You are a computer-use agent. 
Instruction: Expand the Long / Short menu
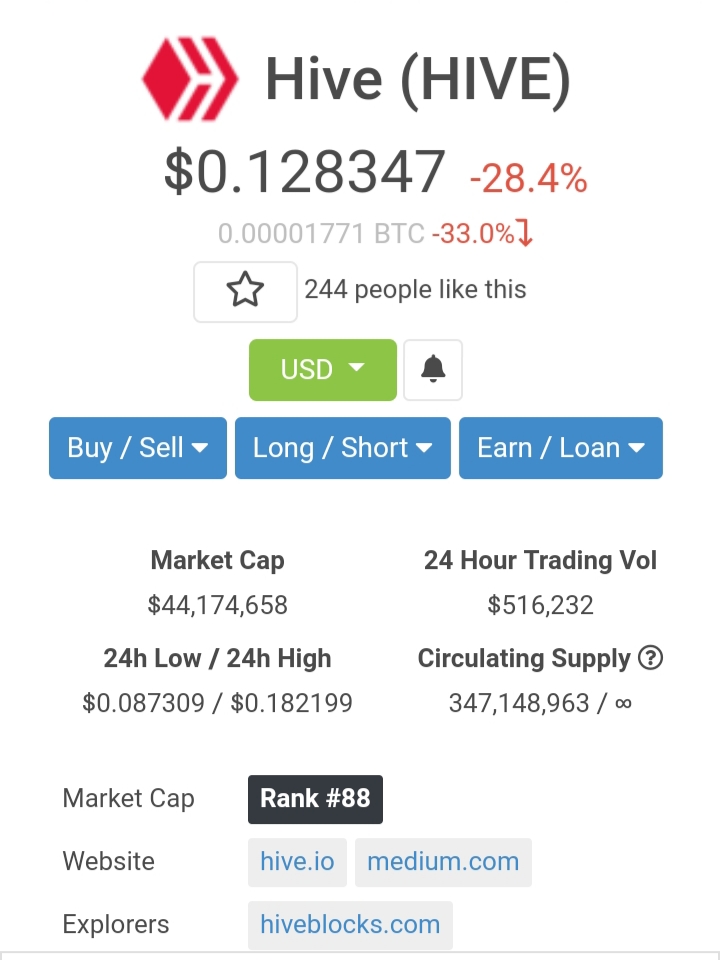pos(342,447)
